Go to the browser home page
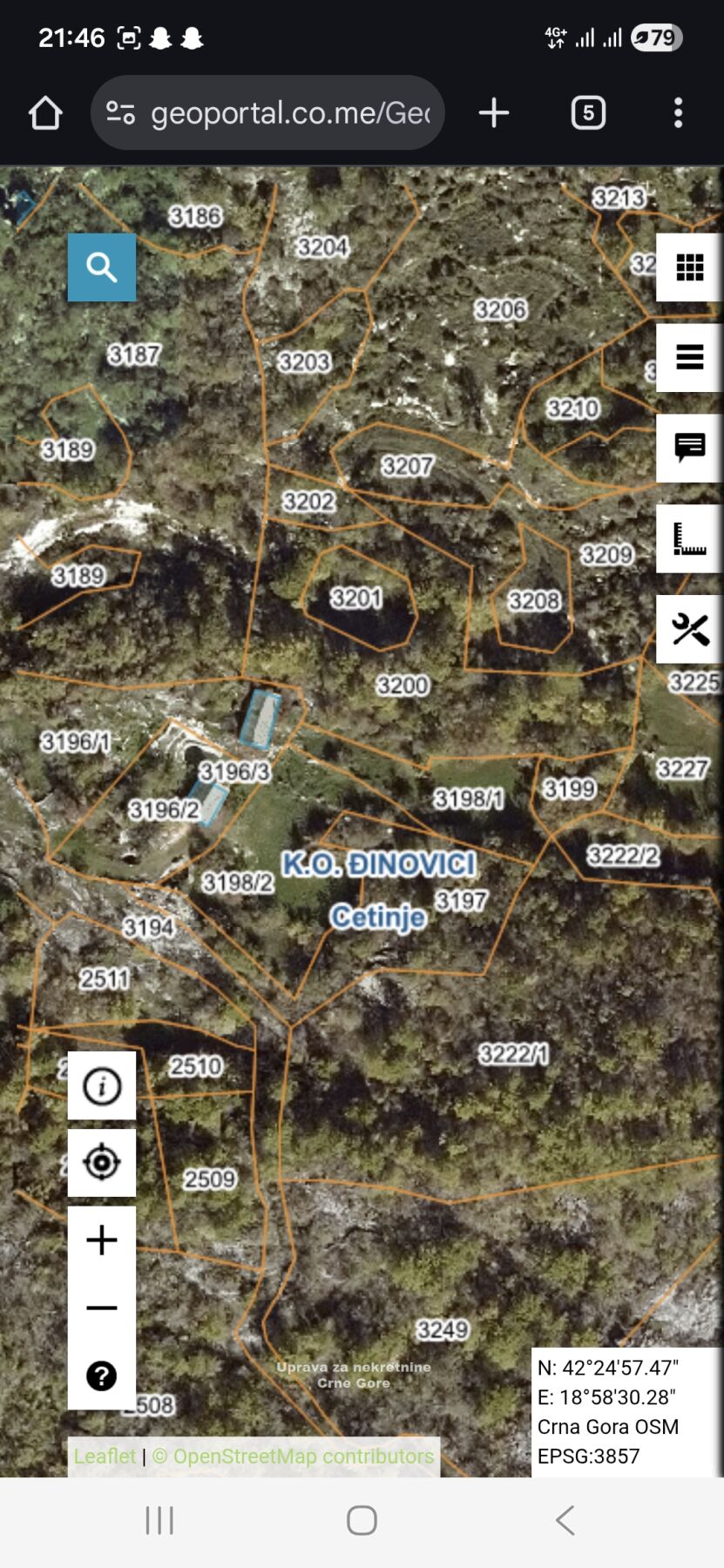This screenshot has width=724, height=1568. [45, 113]
